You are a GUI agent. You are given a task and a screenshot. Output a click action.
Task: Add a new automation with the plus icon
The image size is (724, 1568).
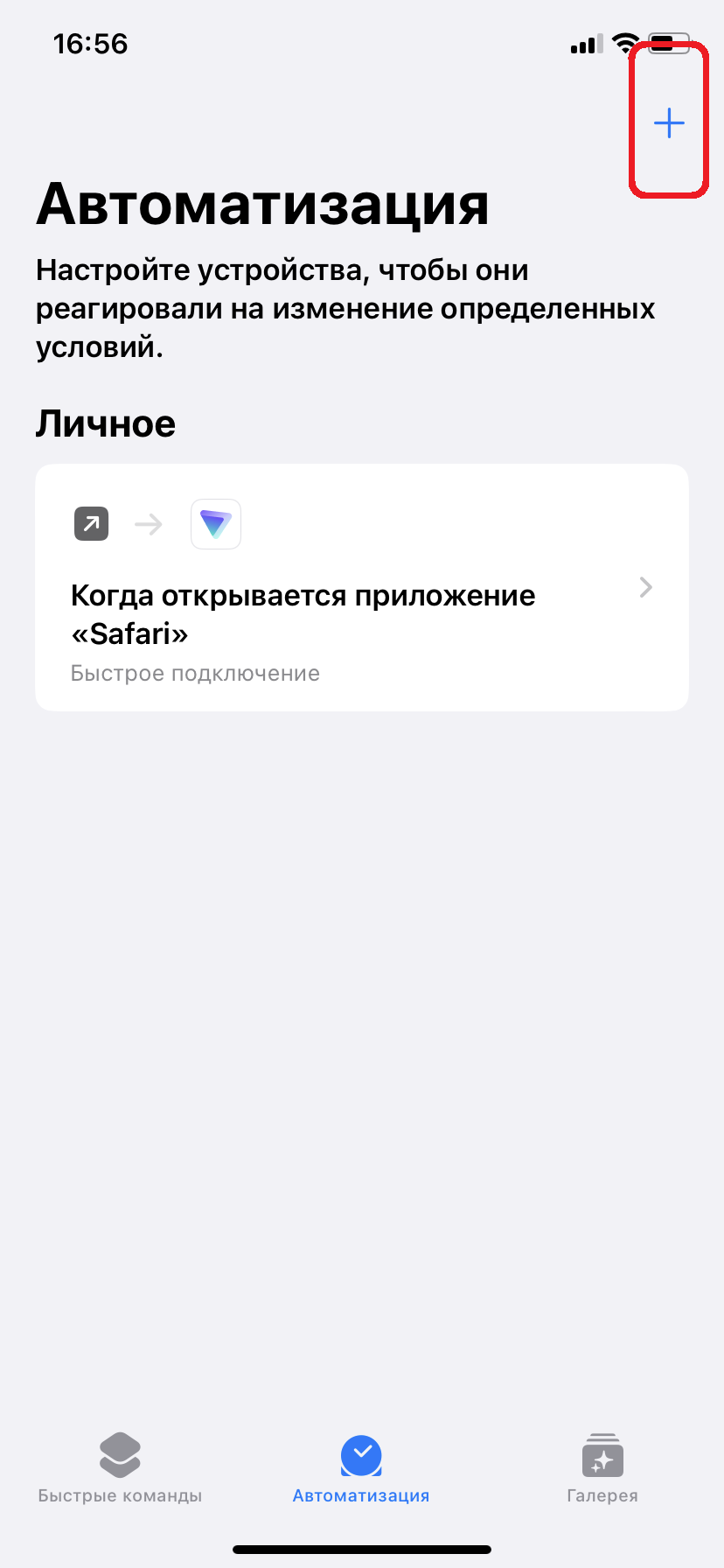tap(669, 122)
